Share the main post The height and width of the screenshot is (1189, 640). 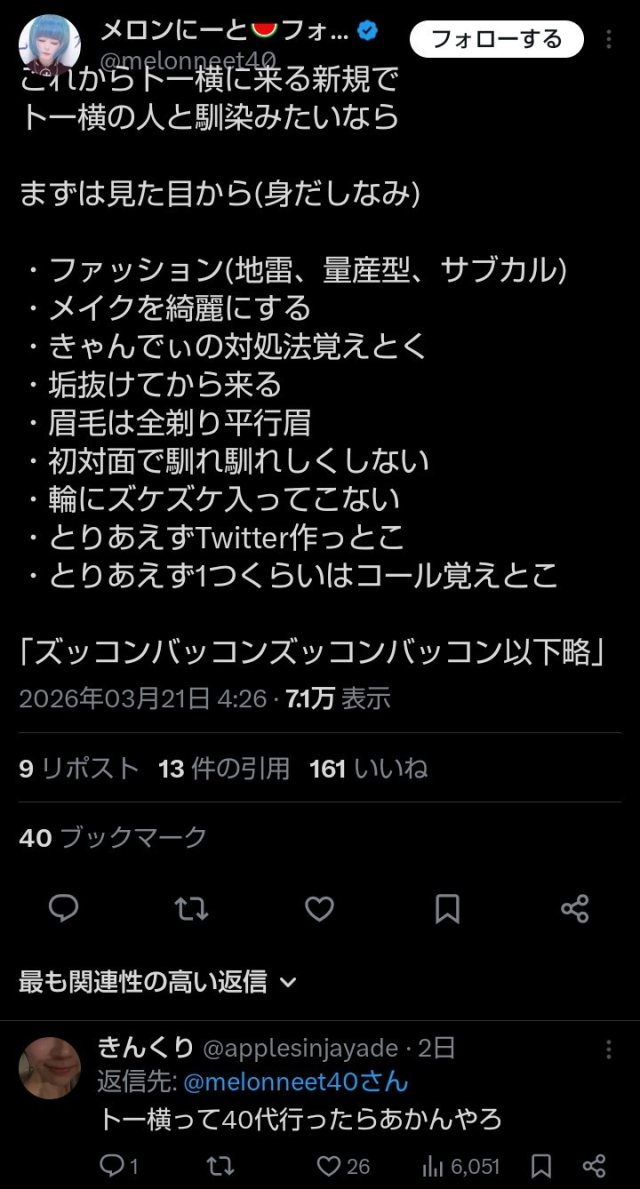[x=575, y=908]
